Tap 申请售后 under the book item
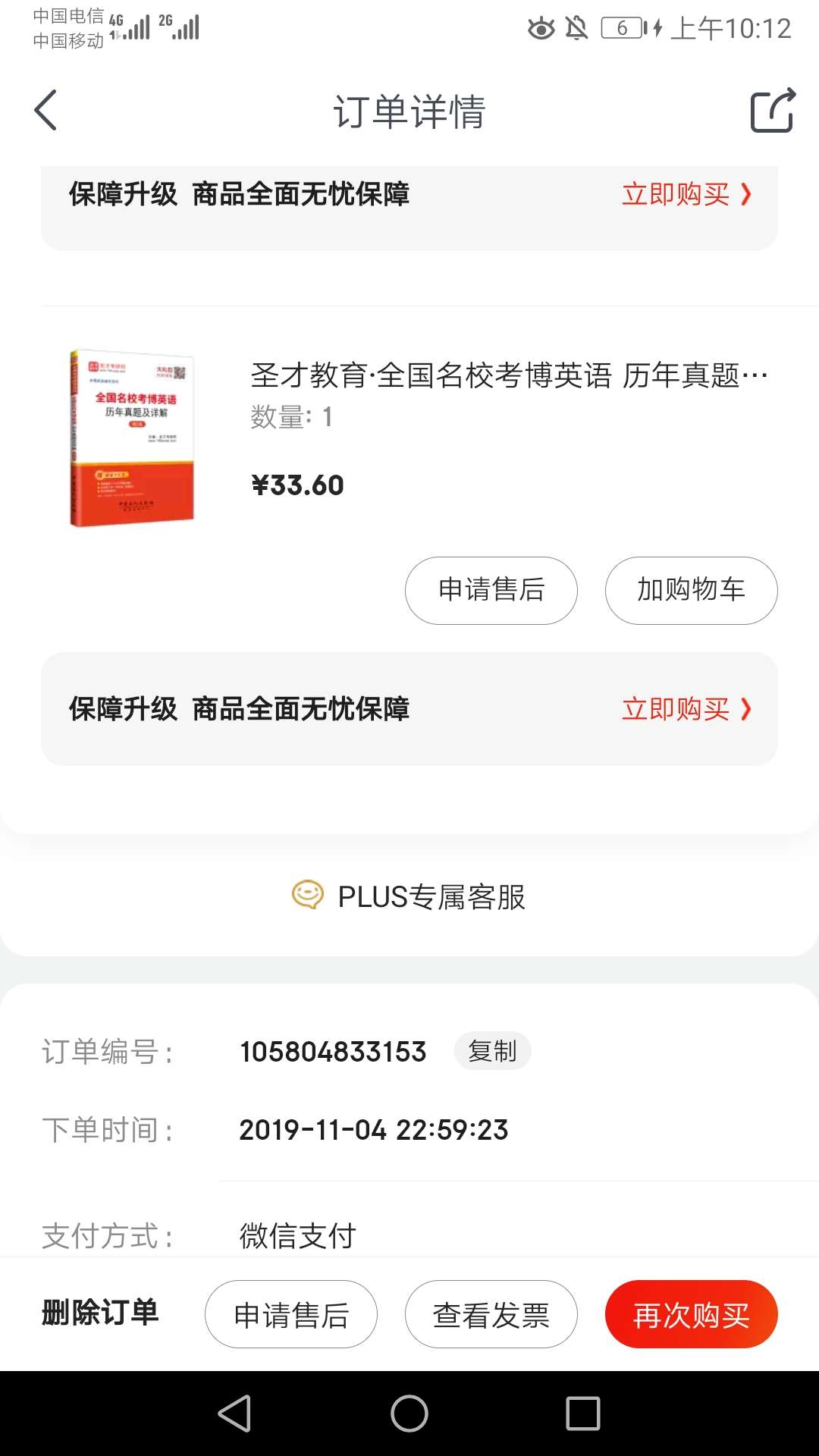This screenshot has width=819, height=1456. pos(491,590)
